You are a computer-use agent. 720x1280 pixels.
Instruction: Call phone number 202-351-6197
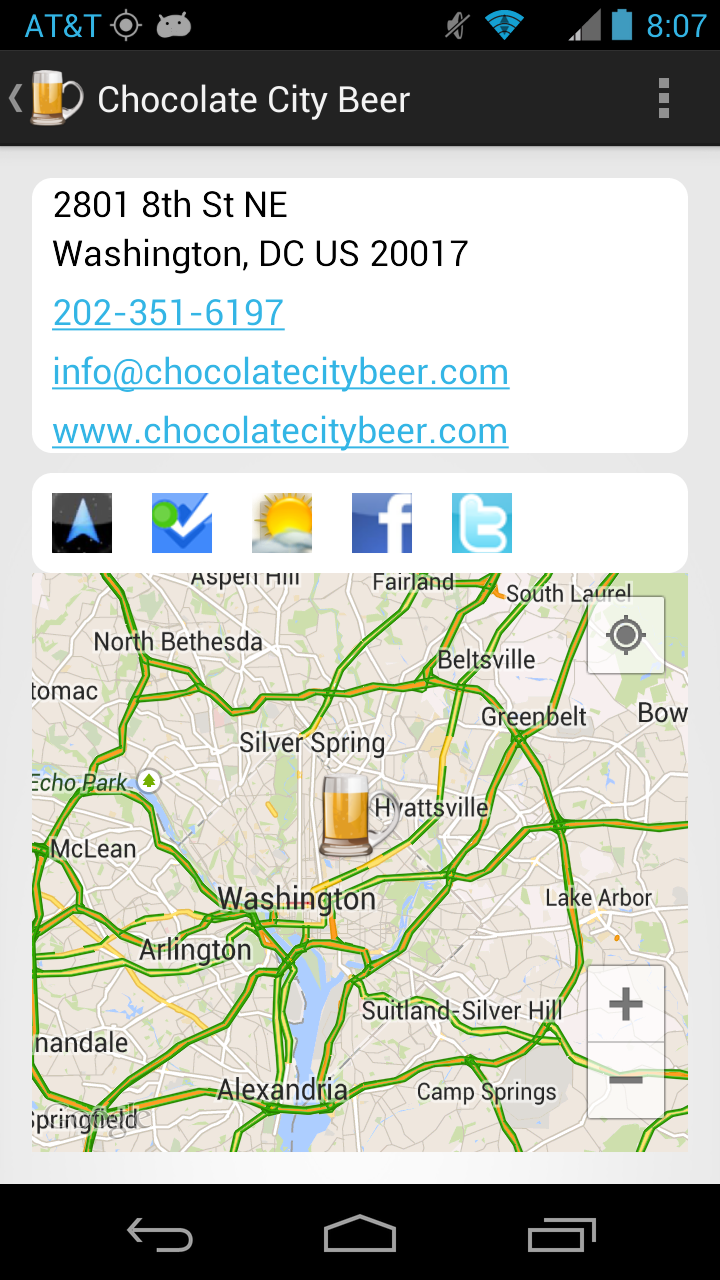pos(168,313)
